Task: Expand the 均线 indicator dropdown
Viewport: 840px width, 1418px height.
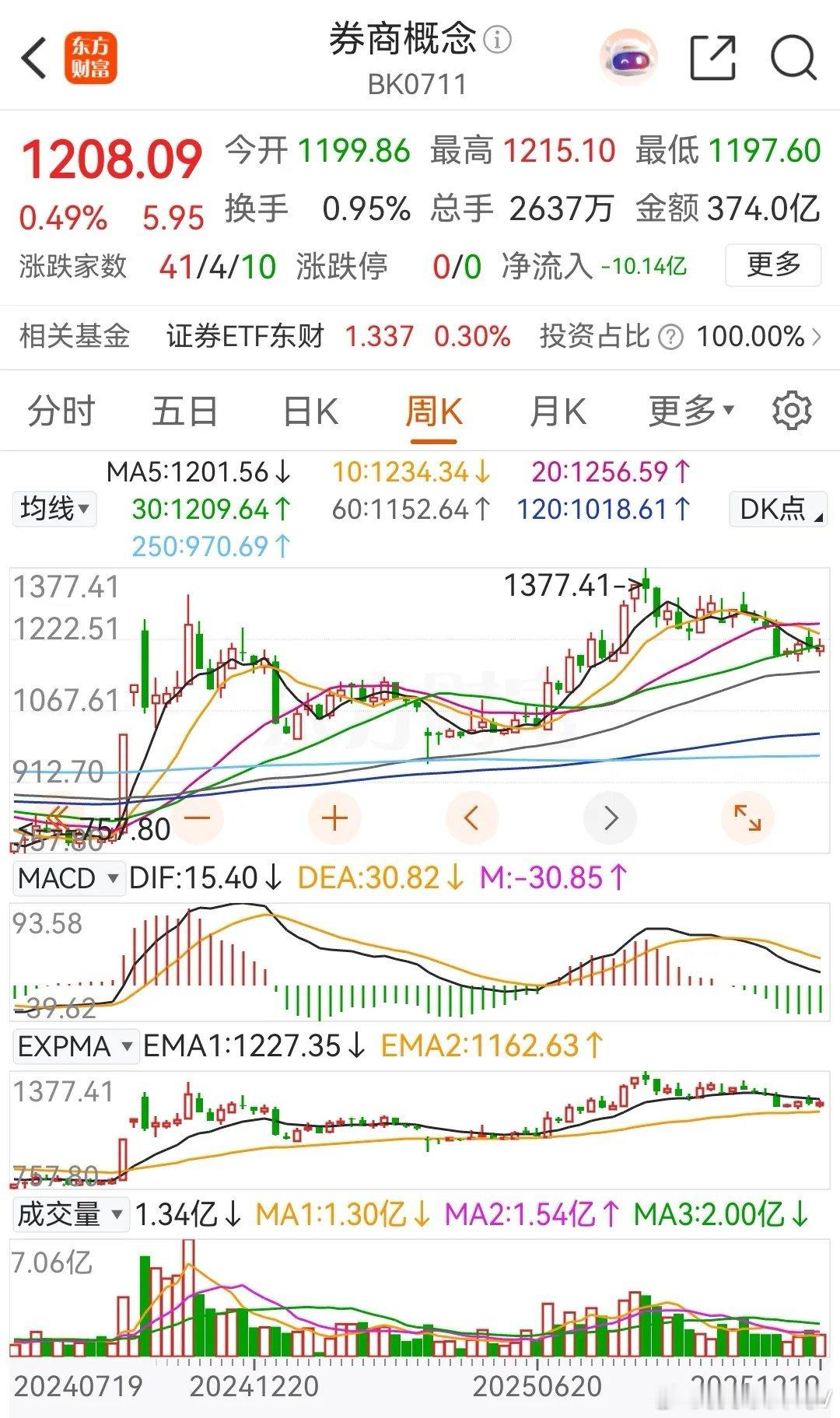Action: [x=54, y=509]
